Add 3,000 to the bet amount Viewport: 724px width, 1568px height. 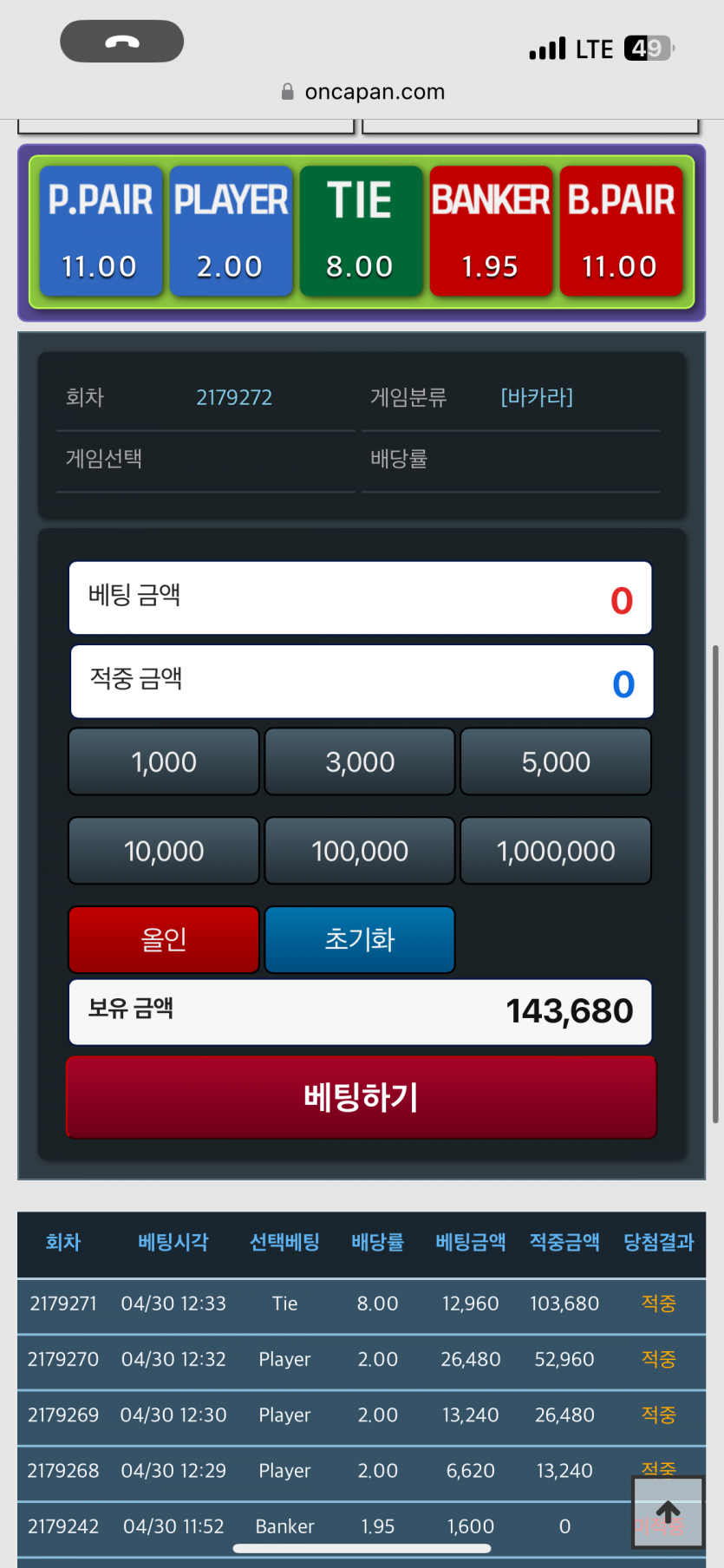pyautogui.click(x=360, y=762)
